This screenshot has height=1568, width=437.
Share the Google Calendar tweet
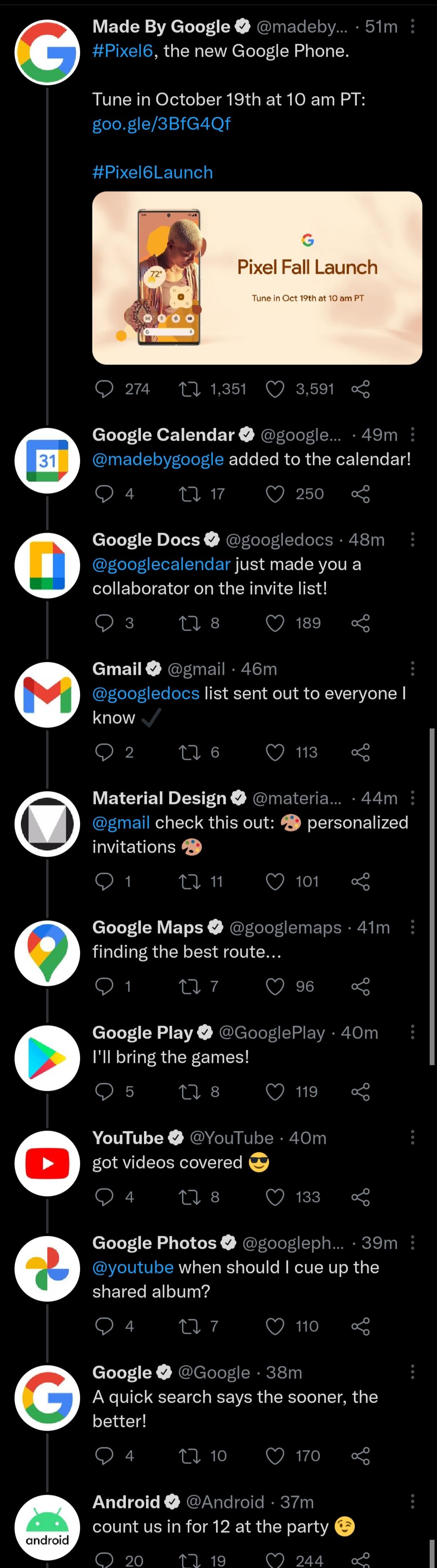(x=361, y=494)
